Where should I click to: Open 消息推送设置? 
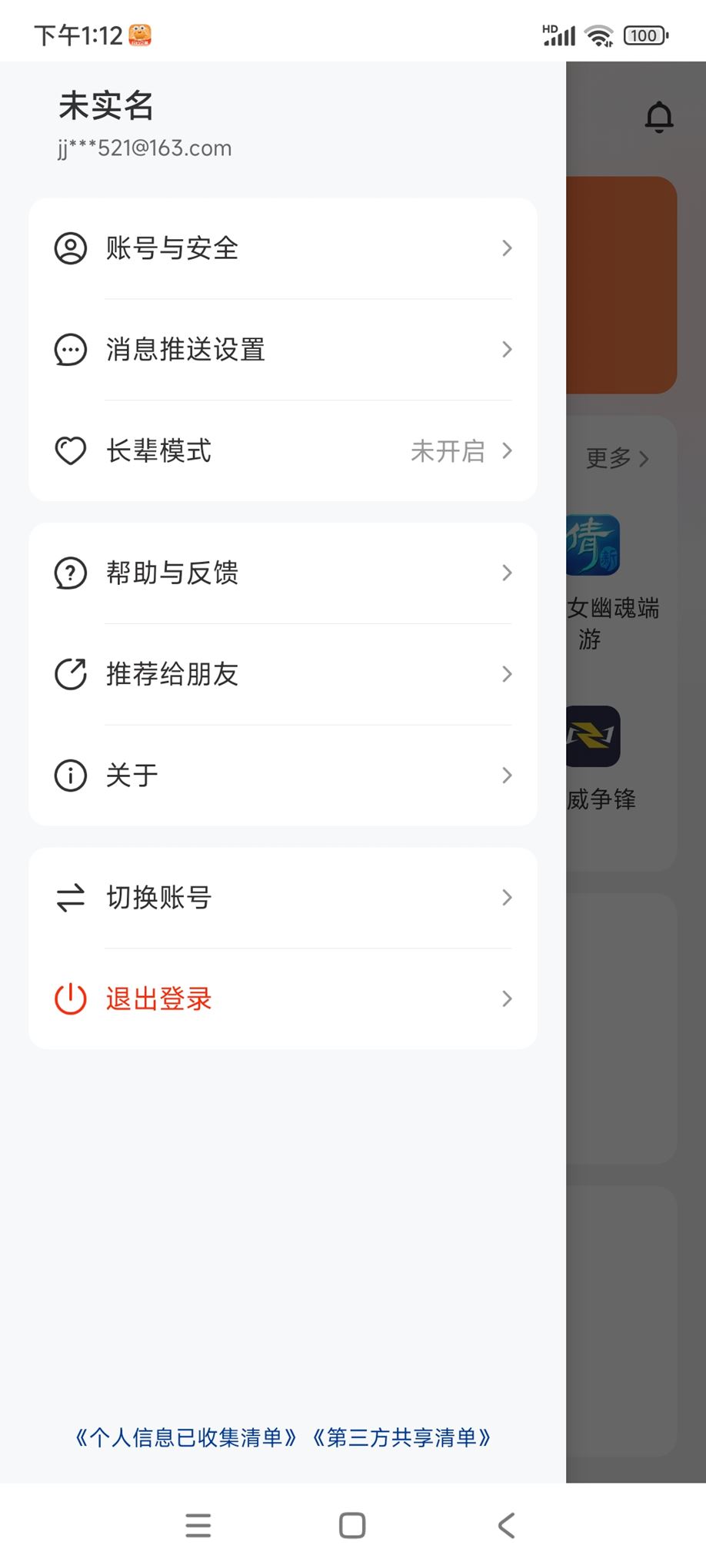pyautogui.click(x=282, y=350)
